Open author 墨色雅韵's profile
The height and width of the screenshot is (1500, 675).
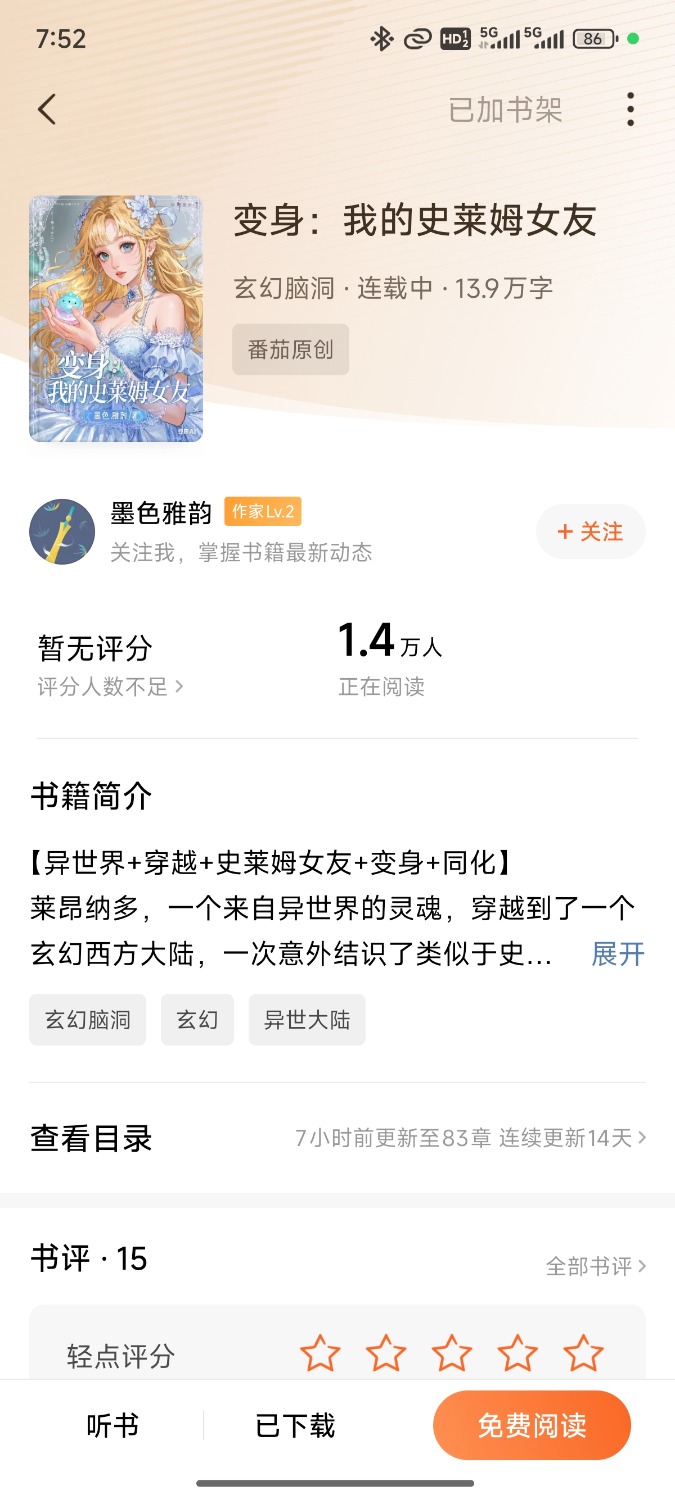tap(161, 513)
